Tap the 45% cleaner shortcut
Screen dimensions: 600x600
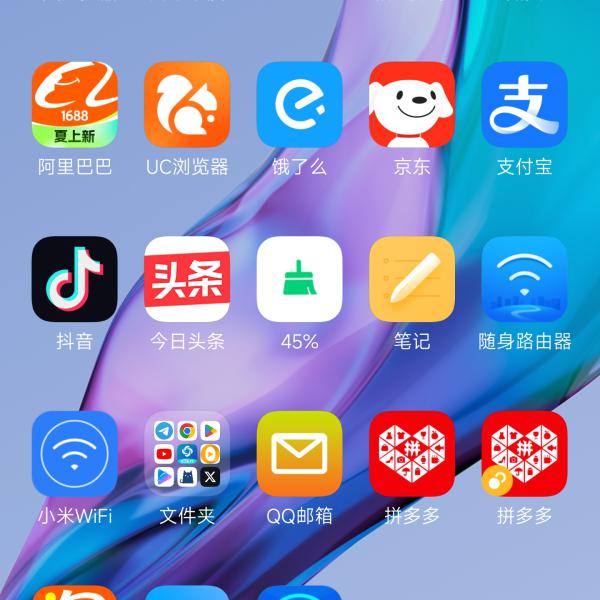300,280
